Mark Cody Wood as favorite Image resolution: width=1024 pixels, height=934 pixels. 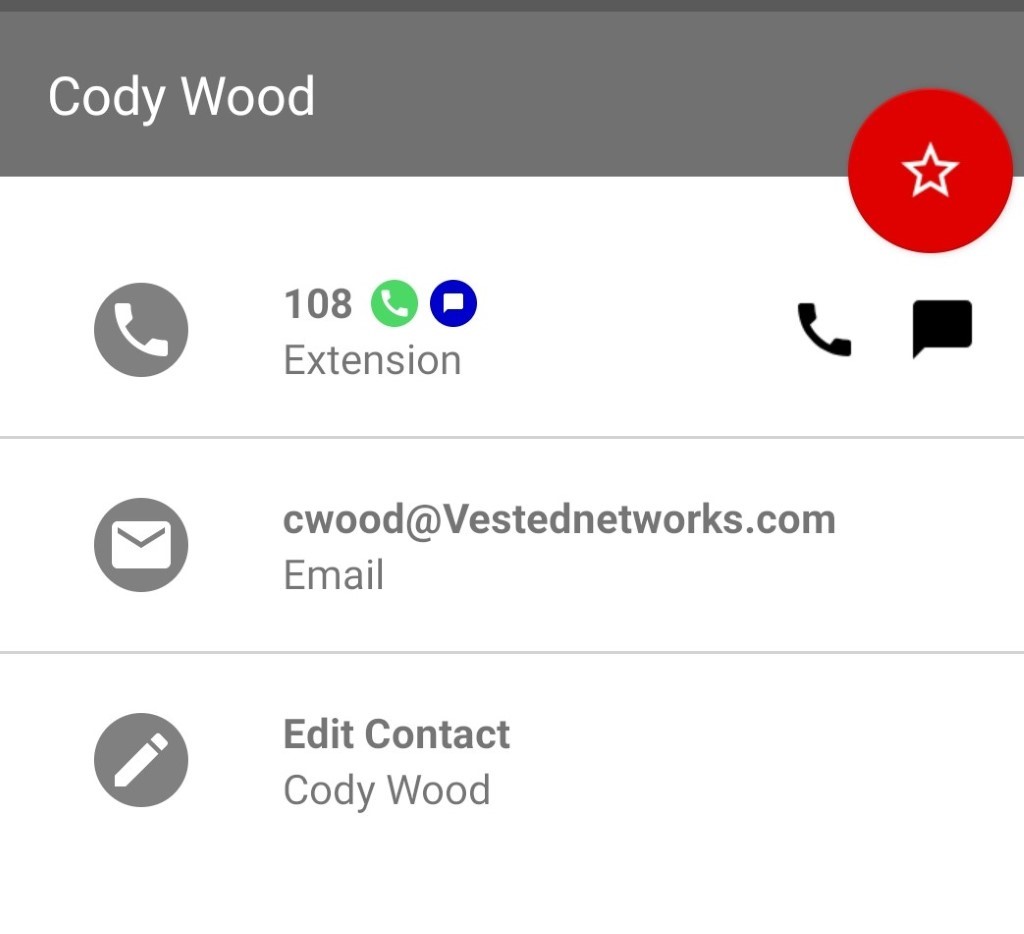[x=929, y=171]
